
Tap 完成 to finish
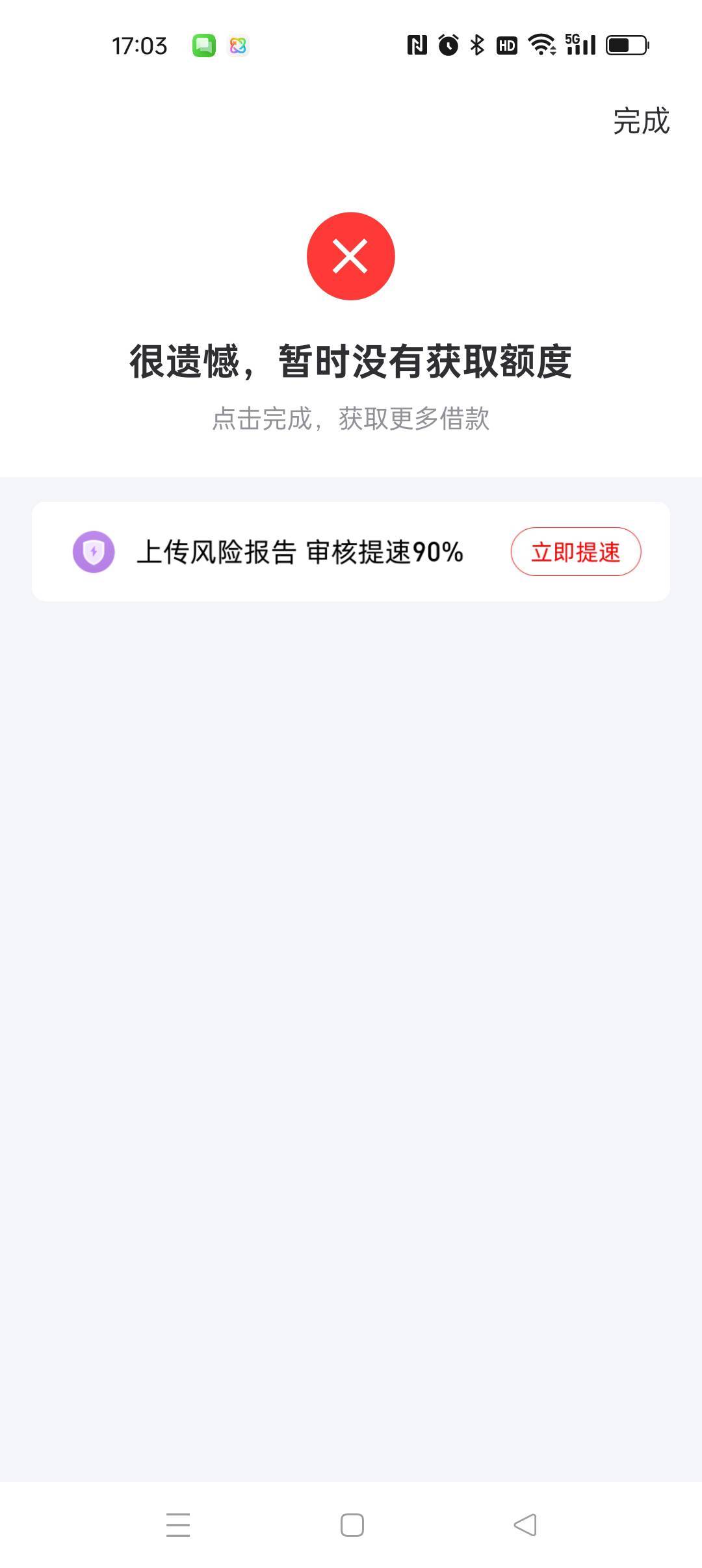(x=641, y=122)
